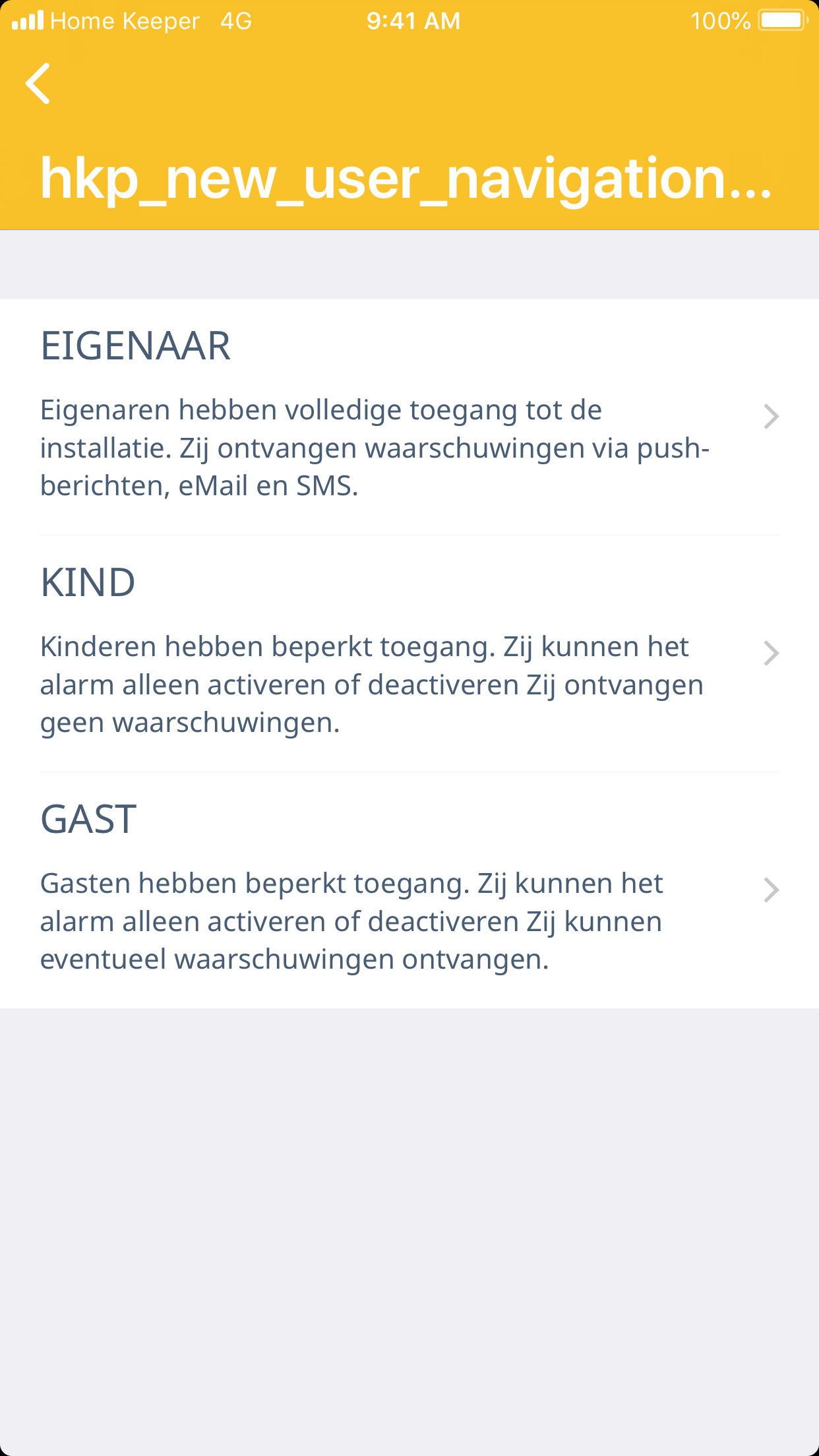Expand the GAST row chevron
This screenshot has width=819, height=1456.
pyautogui.click(x=770, y=890)
